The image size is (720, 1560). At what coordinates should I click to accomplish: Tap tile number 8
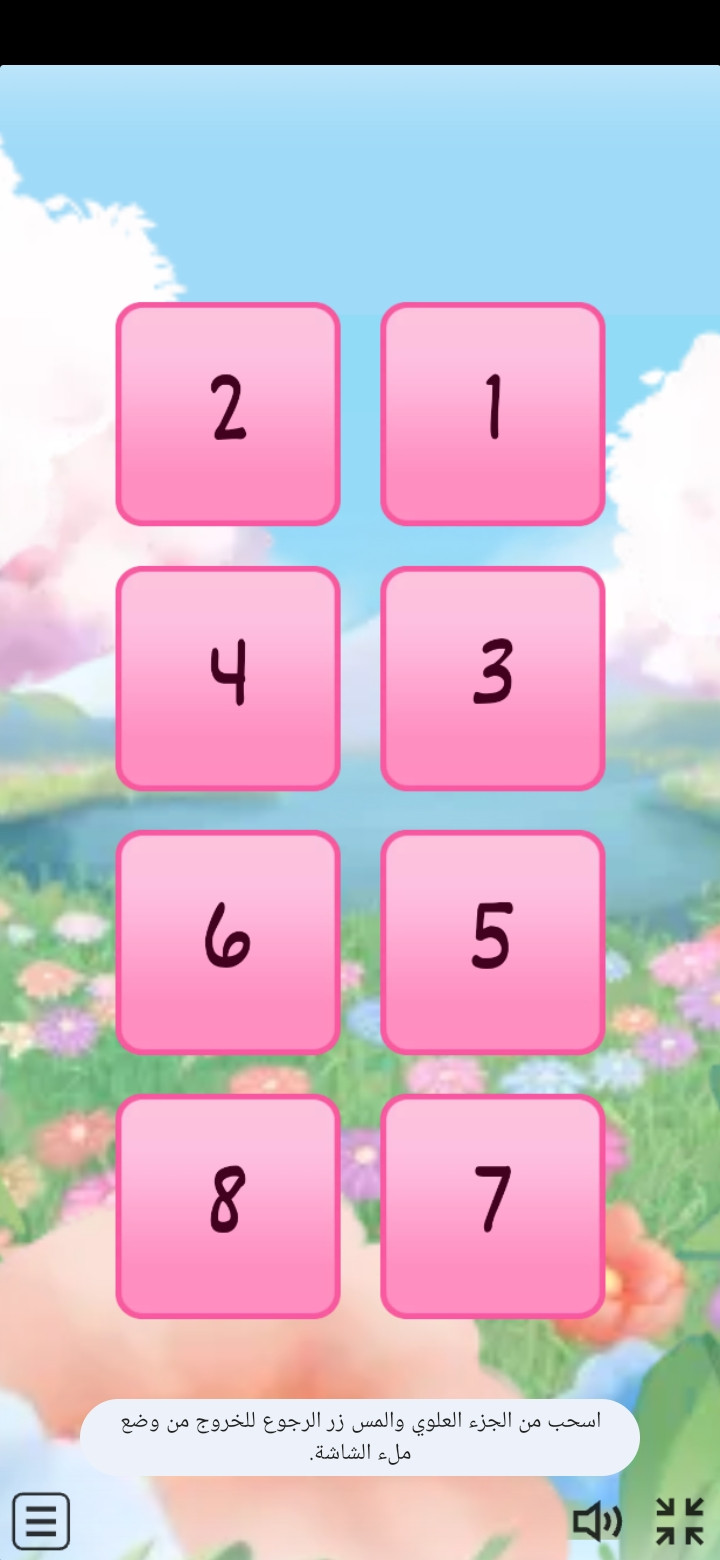(x=228, y=1206)
